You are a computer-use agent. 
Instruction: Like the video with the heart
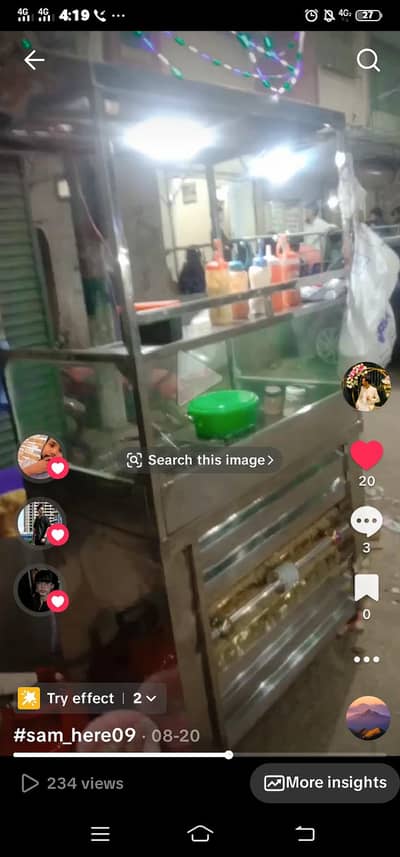coord(367,455)
